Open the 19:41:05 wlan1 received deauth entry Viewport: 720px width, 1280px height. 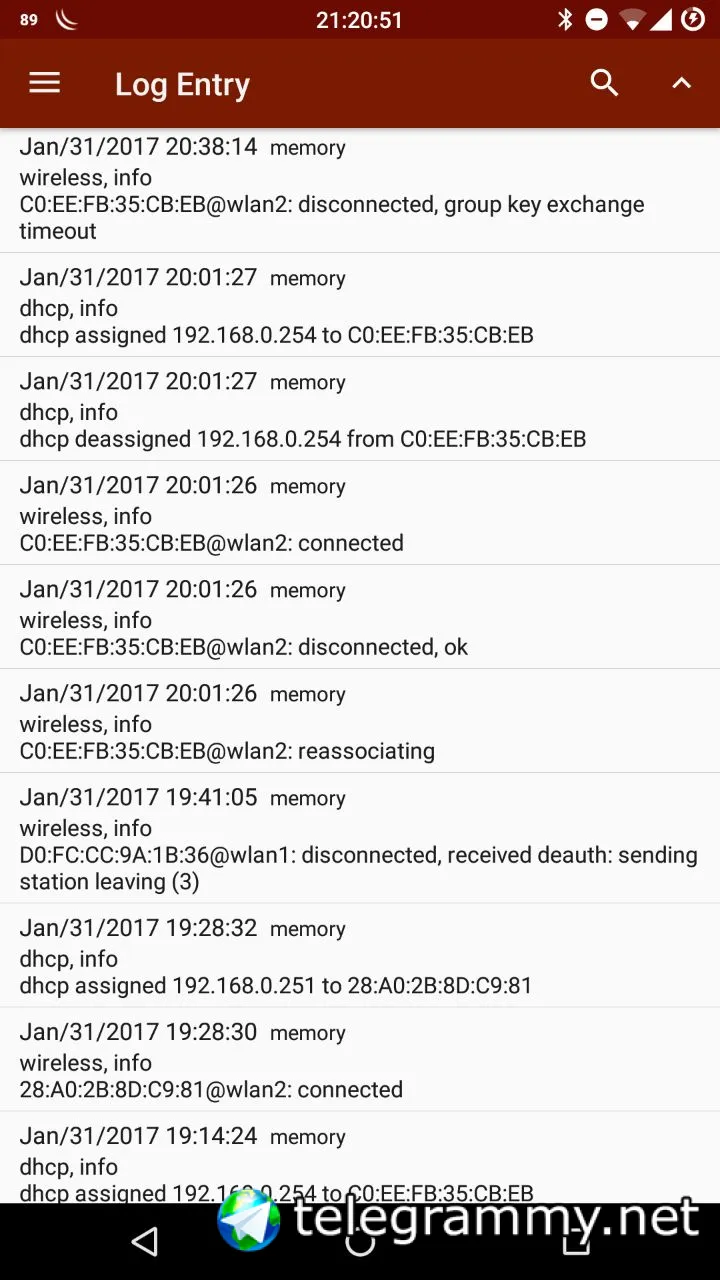tap(360, 838)
